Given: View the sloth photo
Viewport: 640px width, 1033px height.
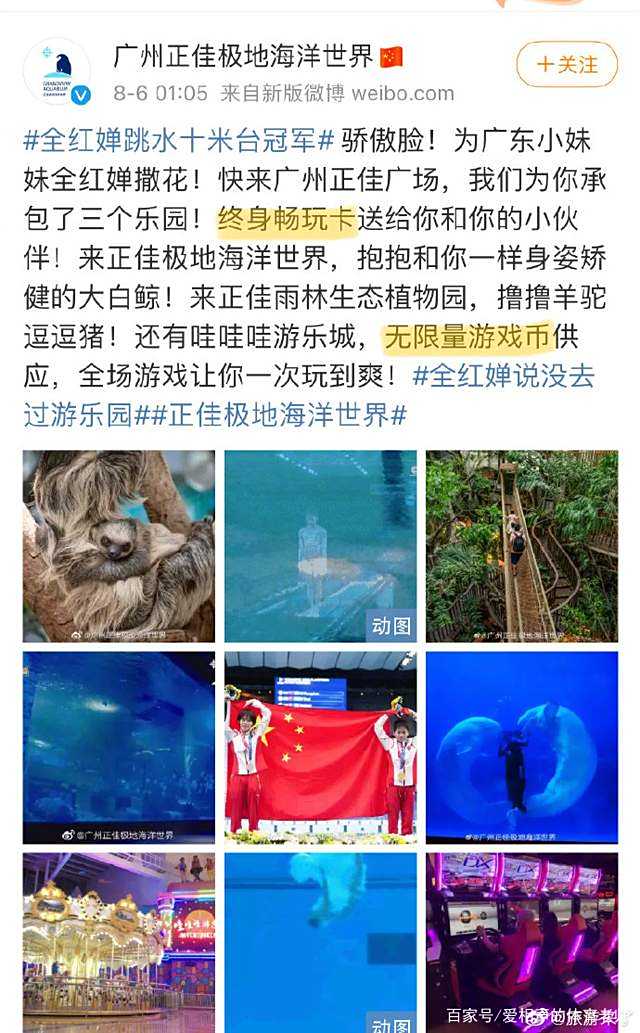Looking at the screenshot, I should pos(119,546).
